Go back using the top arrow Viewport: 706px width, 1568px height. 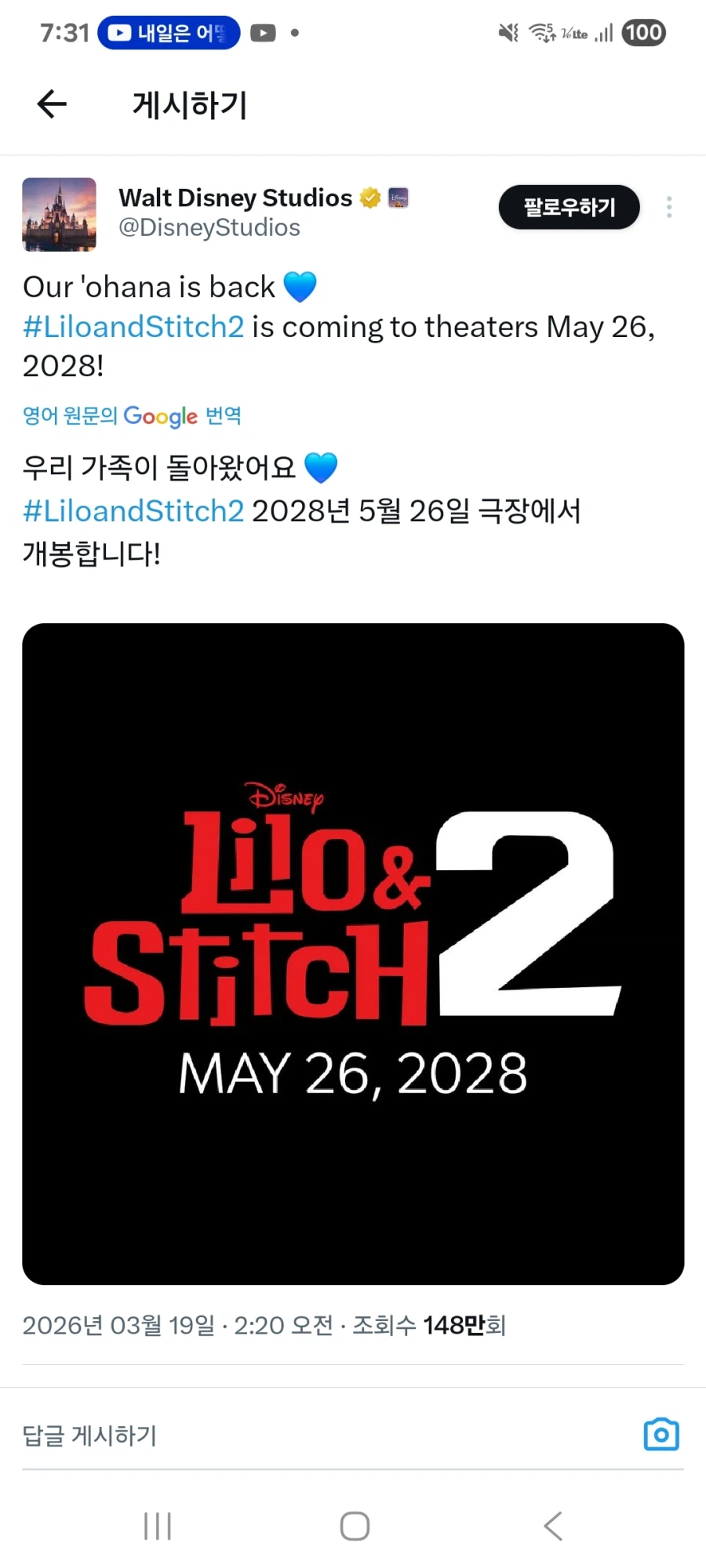52,104
